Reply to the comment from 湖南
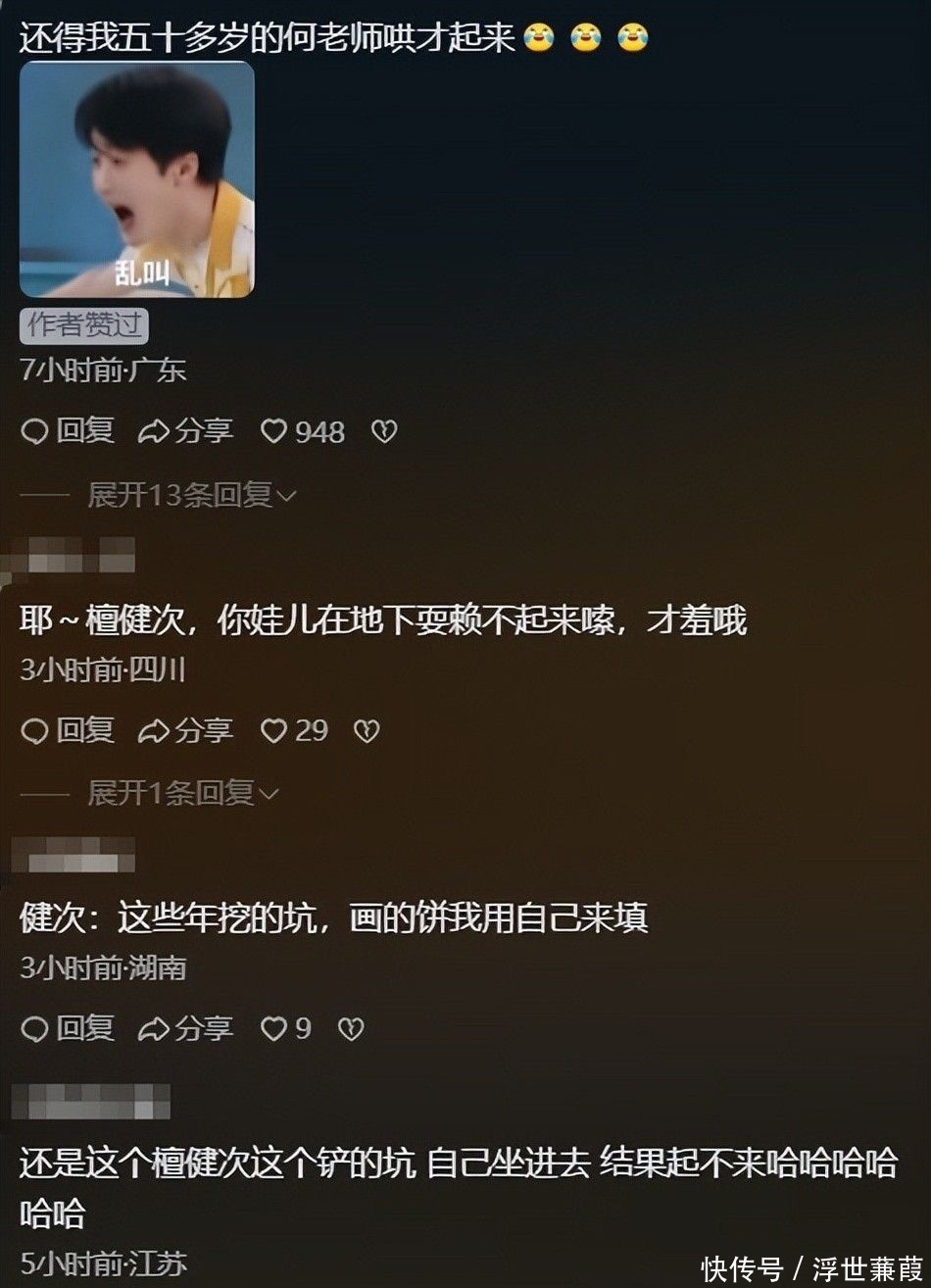The width and height of the screenshot is (931, 1288). (x=69, y=1028)
